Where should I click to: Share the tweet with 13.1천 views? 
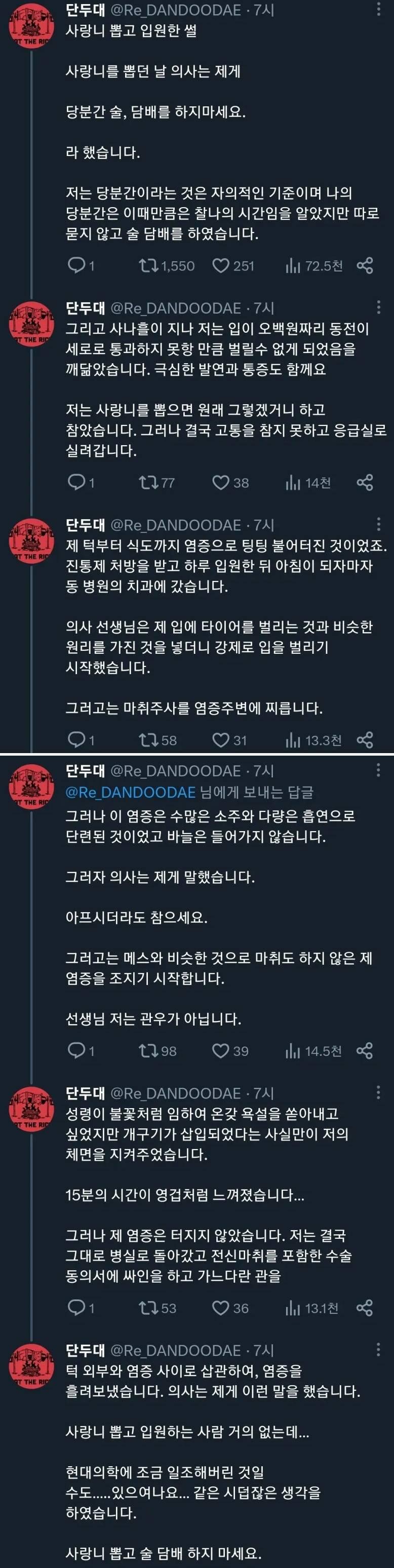[365, 1308]
